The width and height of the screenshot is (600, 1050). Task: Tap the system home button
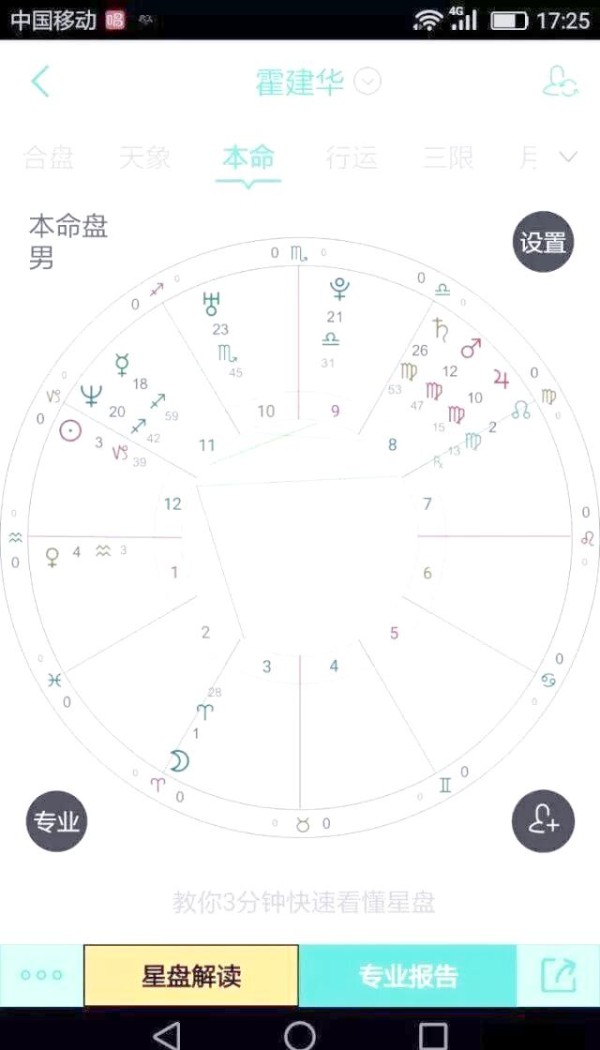coord(300,1033)
